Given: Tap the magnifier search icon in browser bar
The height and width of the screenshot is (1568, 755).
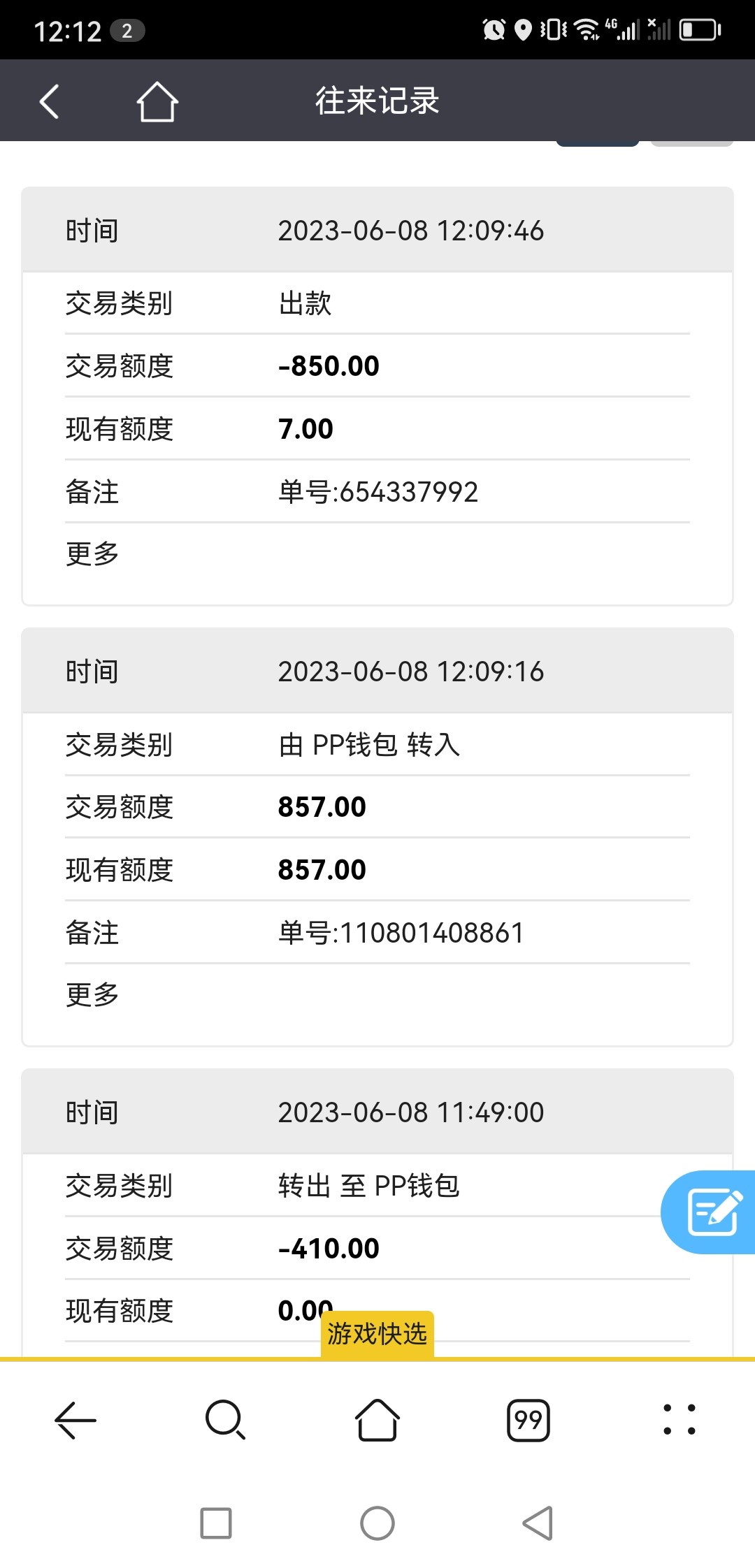Looking at the screenshot, I should (225, 1420).
